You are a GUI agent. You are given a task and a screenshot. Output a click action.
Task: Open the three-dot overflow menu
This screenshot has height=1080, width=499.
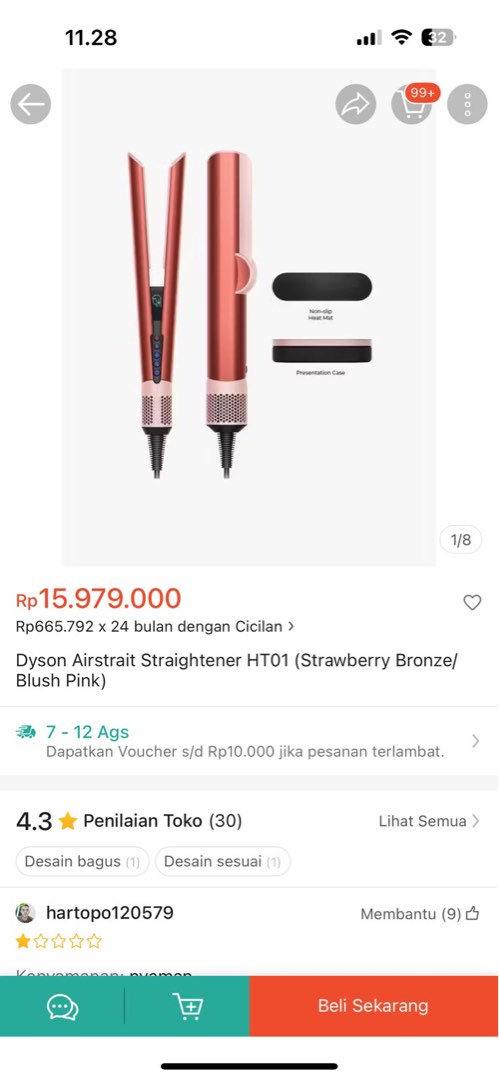click(467, 104)
